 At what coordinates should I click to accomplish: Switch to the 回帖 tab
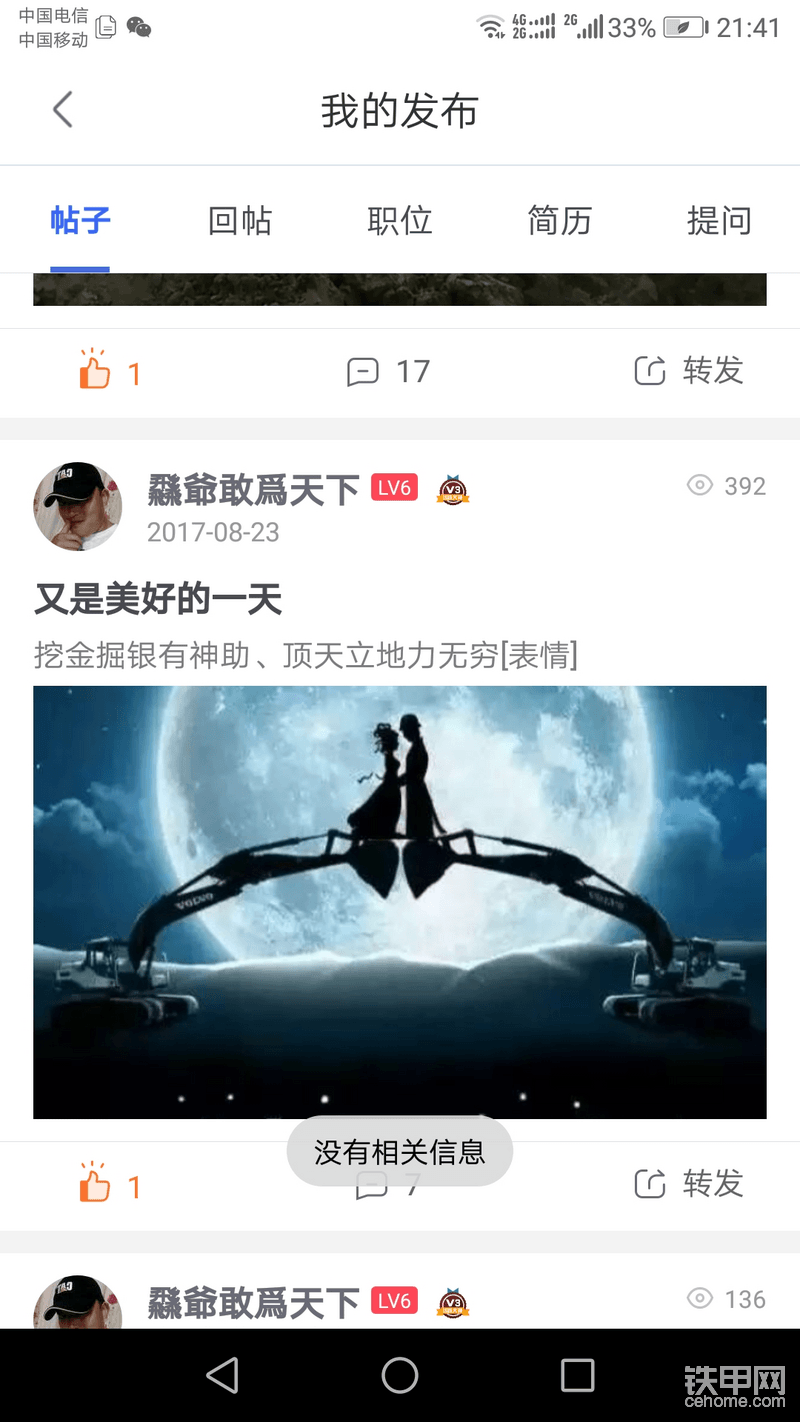click(x=239, y=221)
